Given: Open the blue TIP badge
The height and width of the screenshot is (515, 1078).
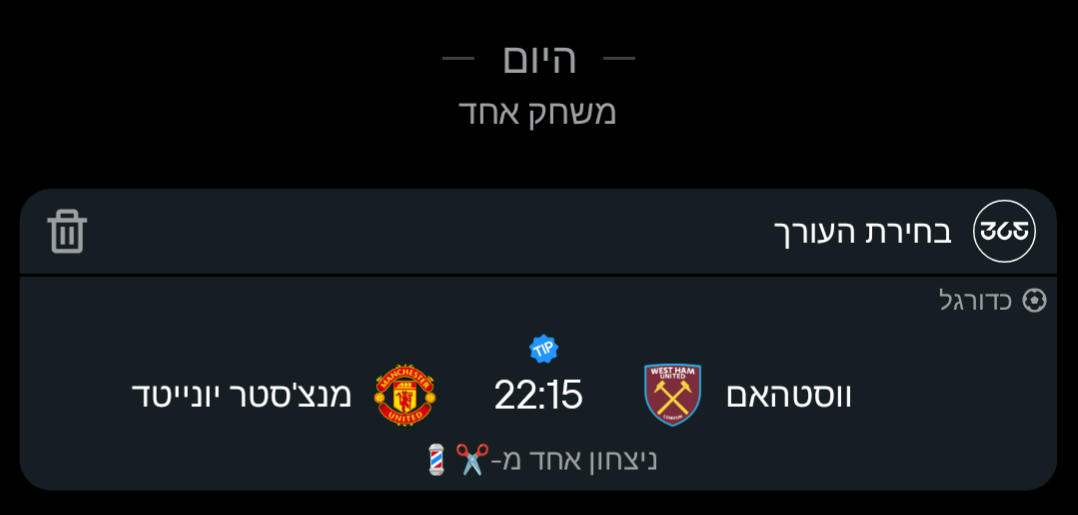Looking at the screenshot, I should [543, 349].
